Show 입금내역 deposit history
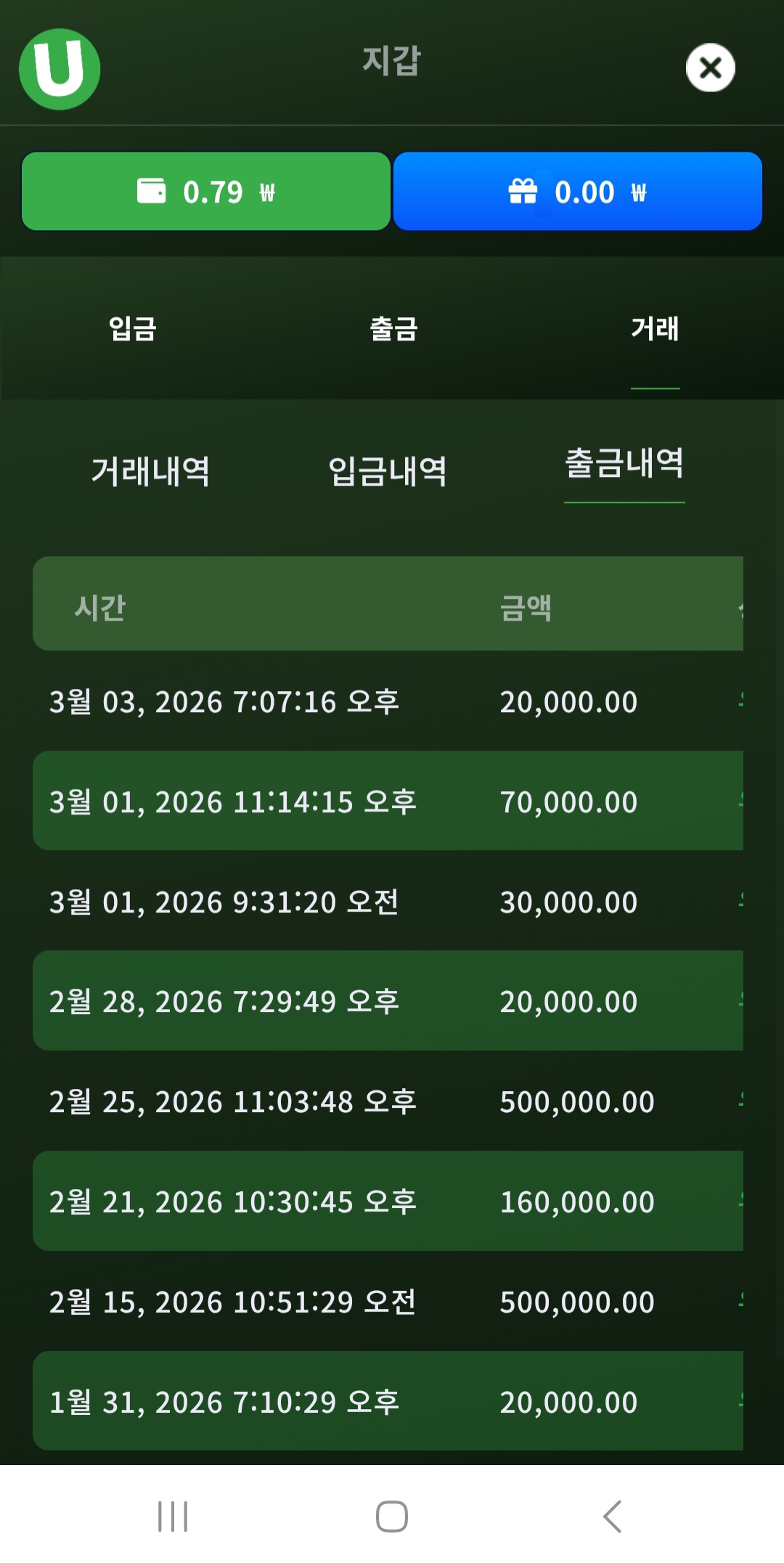This screenshot has height=1563, width=784. 387,471
